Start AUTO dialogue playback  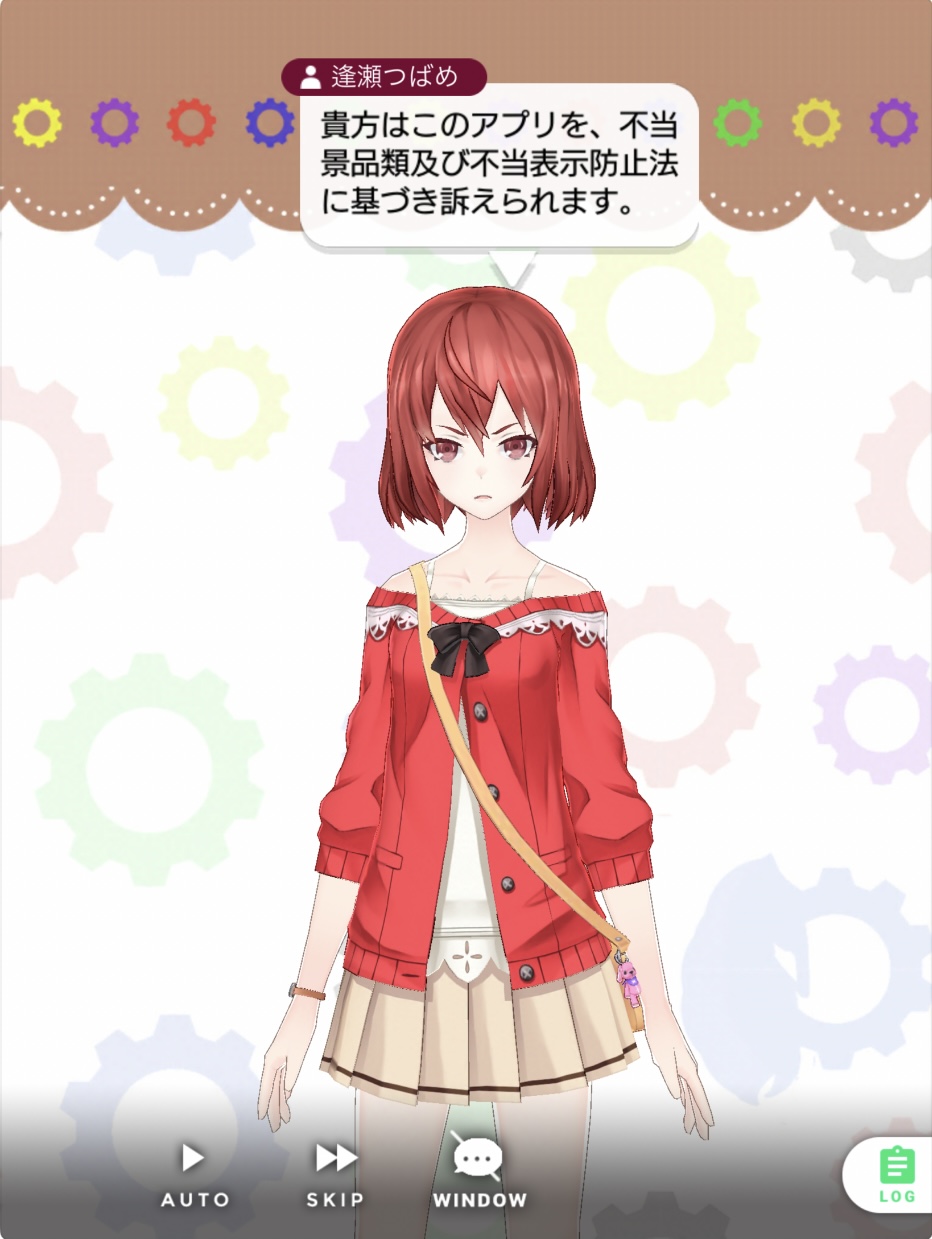194,1174
